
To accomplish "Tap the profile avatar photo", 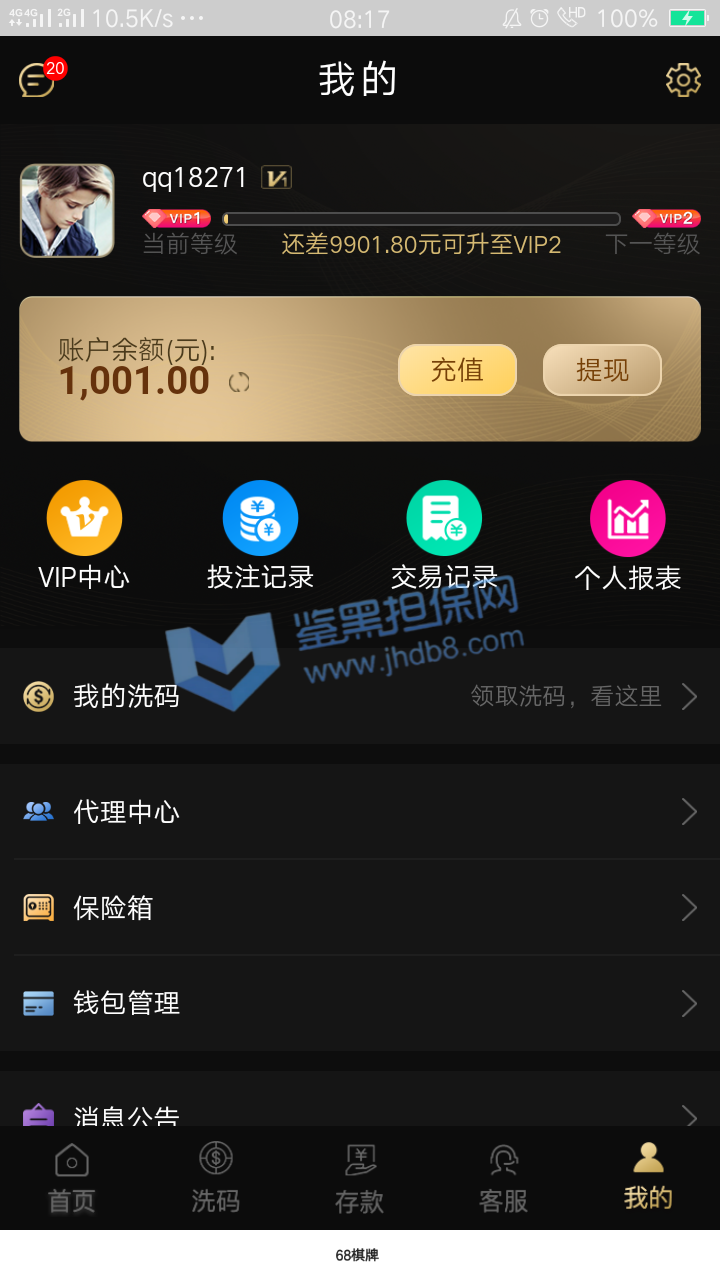I will point(67,211).
